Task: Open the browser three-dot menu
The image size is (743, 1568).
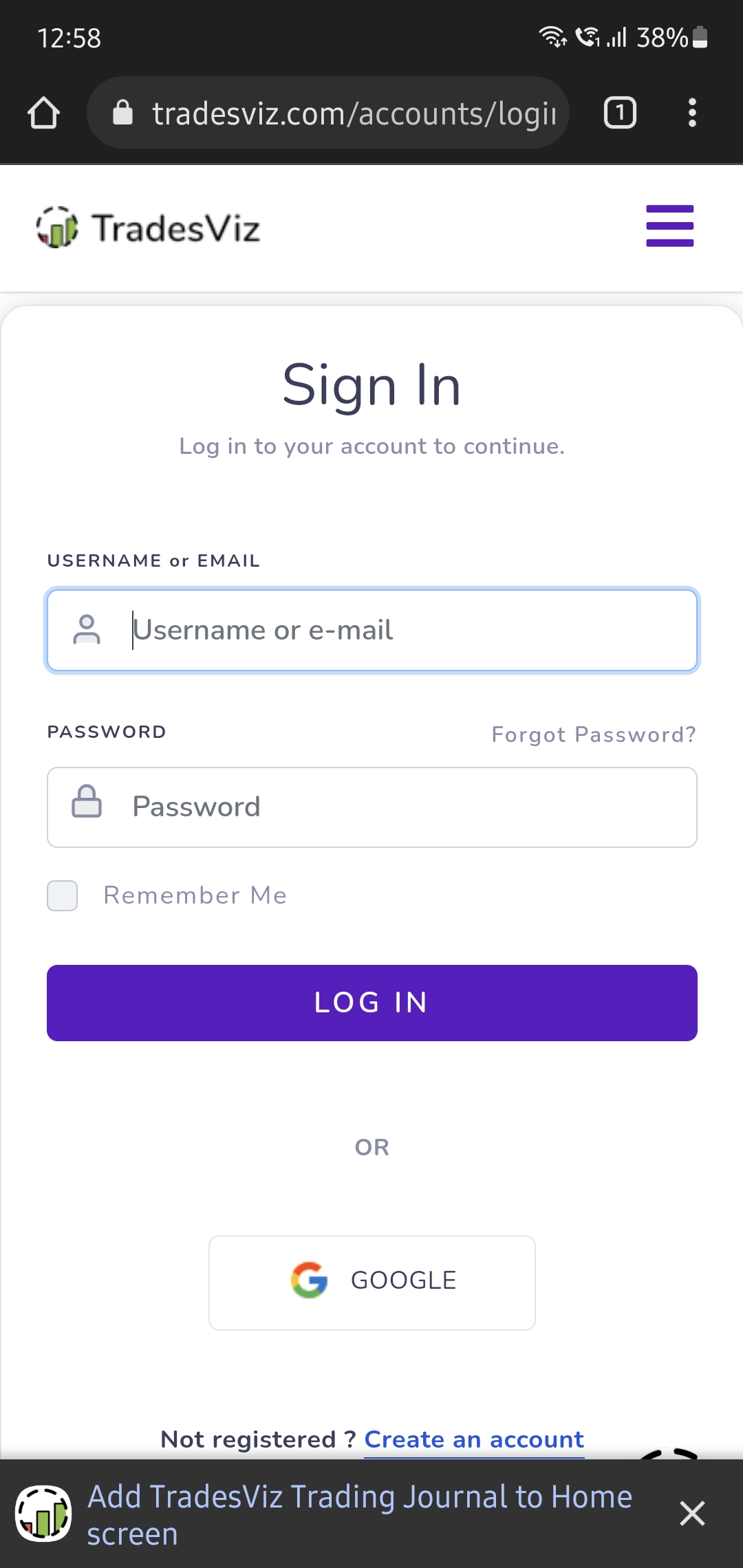Action: (x=692, y=113)
